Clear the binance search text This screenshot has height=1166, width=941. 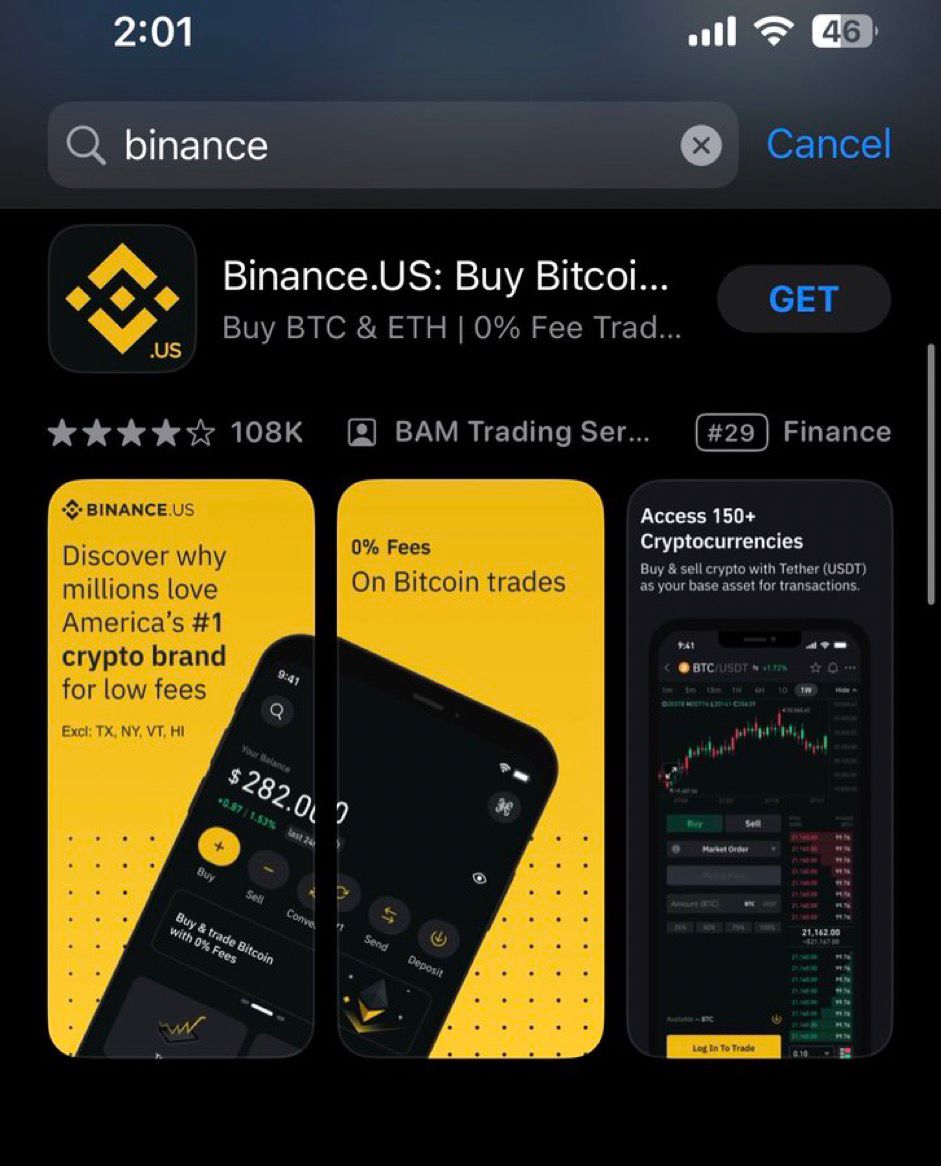point(702,145)
